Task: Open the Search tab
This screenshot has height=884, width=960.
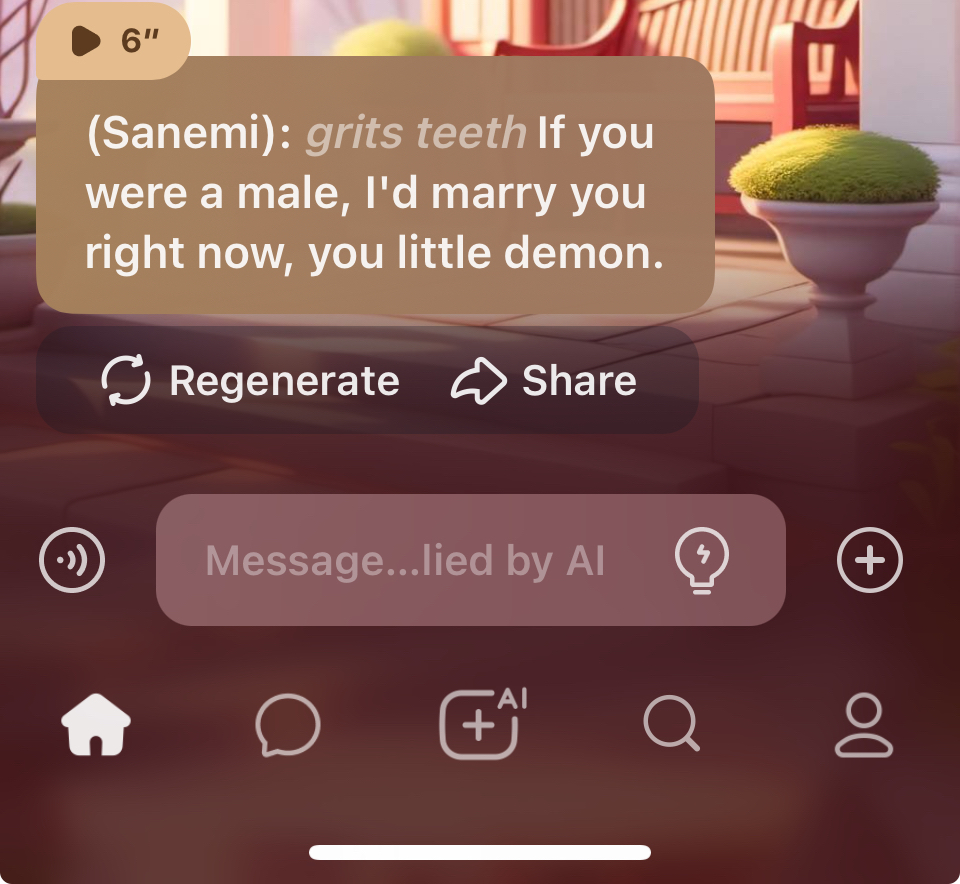Action: [x=671, y=723]
